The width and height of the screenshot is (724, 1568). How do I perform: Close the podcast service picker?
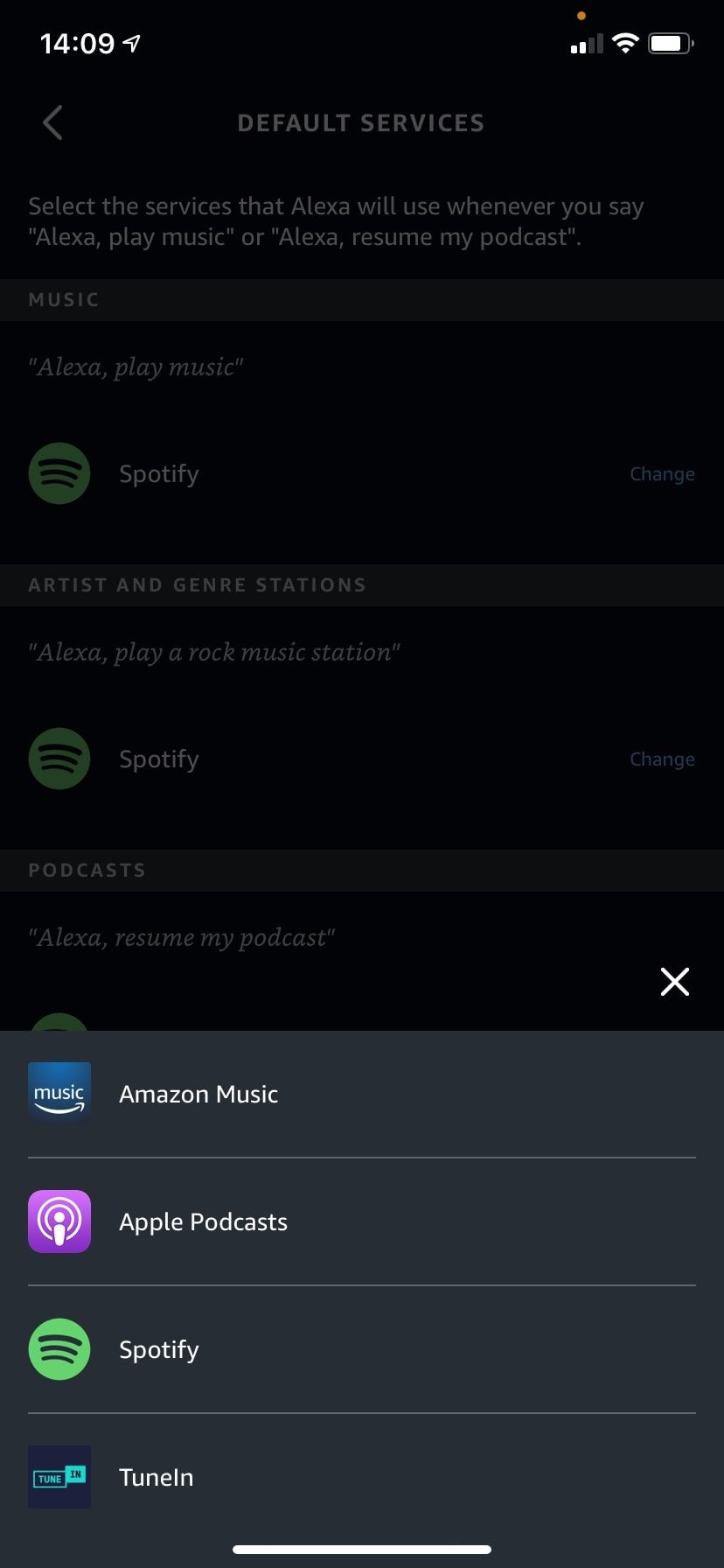click(674, 982)
